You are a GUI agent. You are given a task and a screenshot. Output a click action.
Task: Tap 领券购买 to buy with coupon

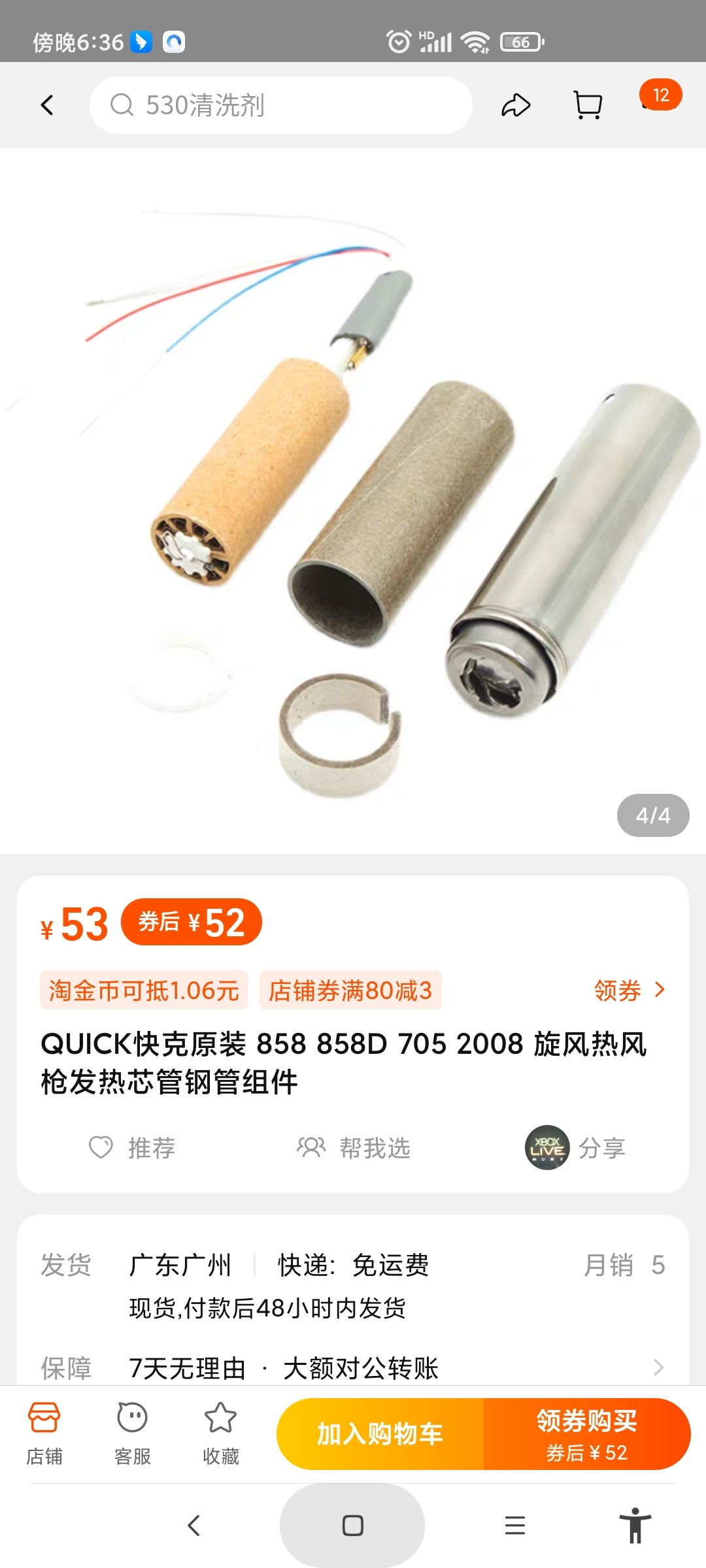[586, 1434]
